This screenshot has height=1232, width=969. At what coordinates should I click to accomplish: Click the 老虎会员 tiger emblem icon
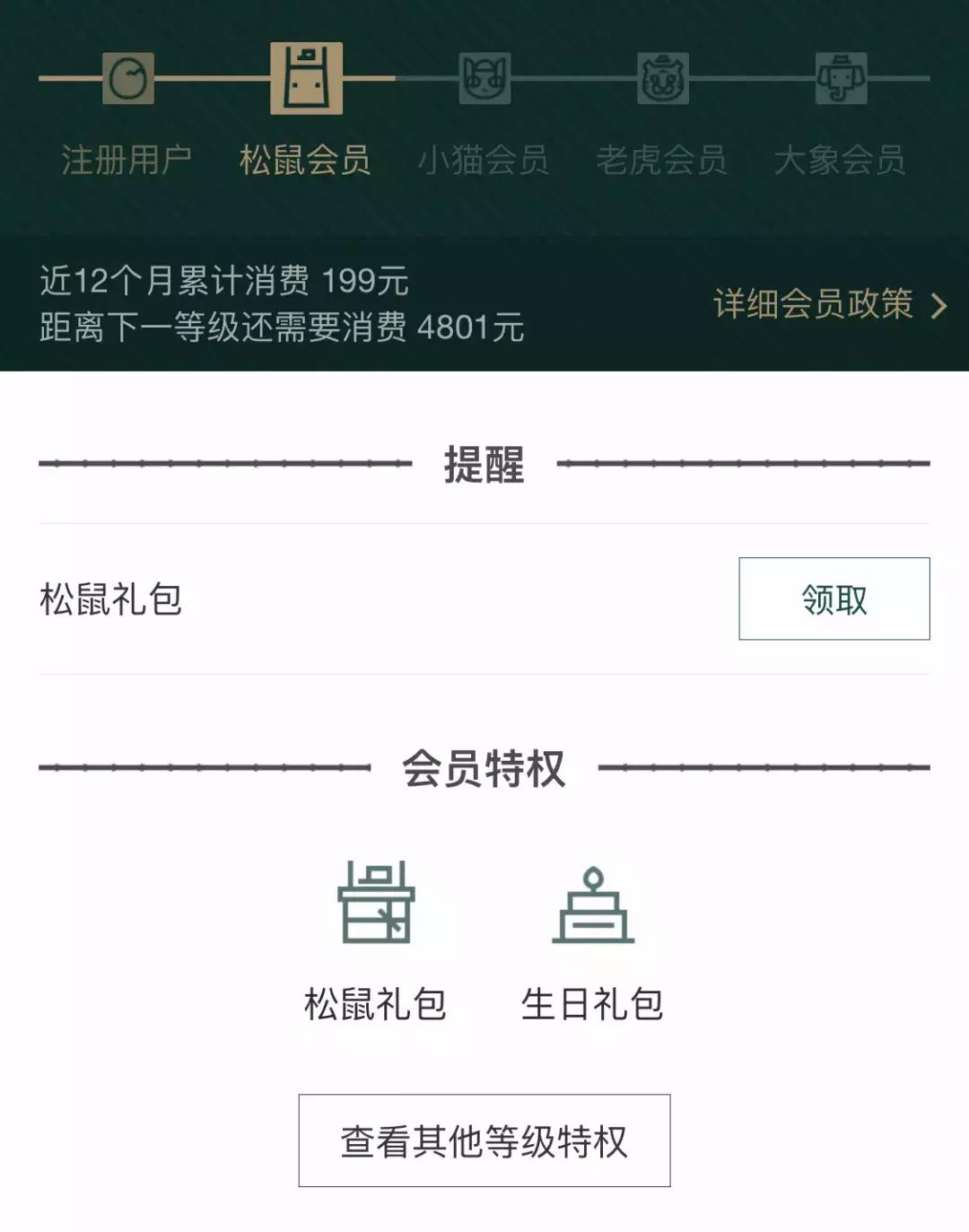pyautogui.click(x=661, y=81)
